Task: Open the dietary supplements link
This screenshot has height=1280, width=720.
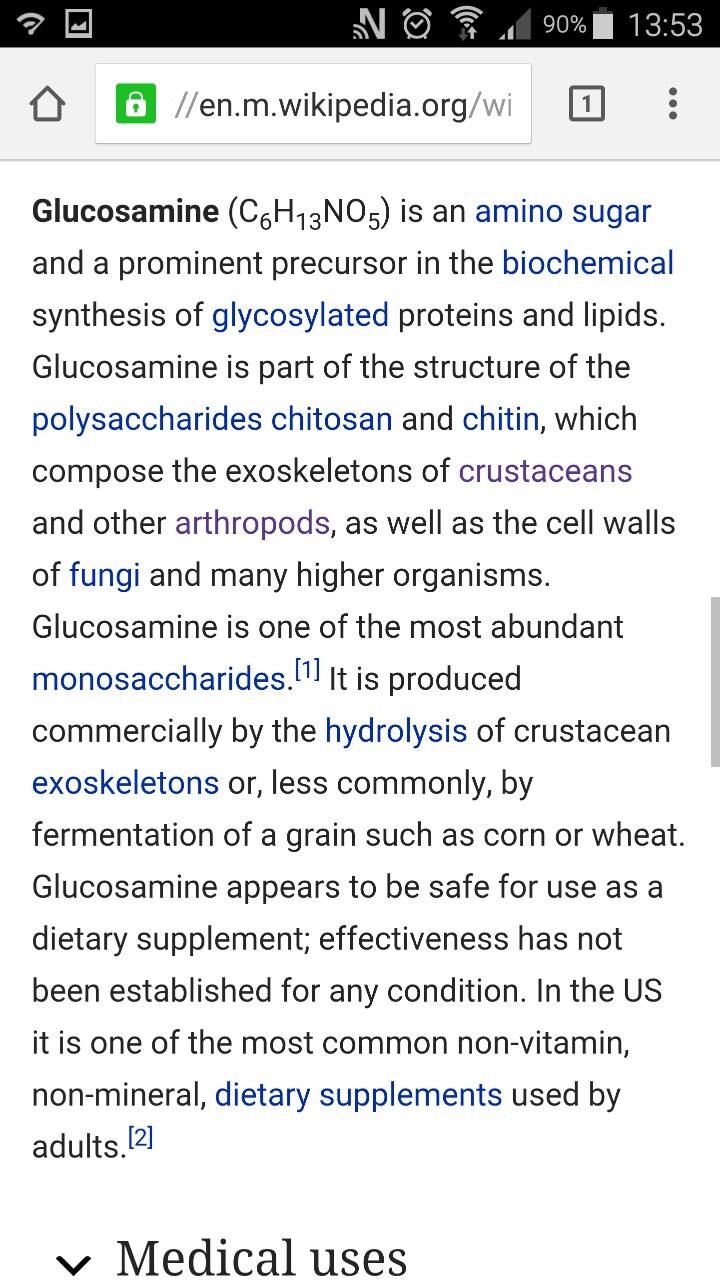Action: 358,1096
